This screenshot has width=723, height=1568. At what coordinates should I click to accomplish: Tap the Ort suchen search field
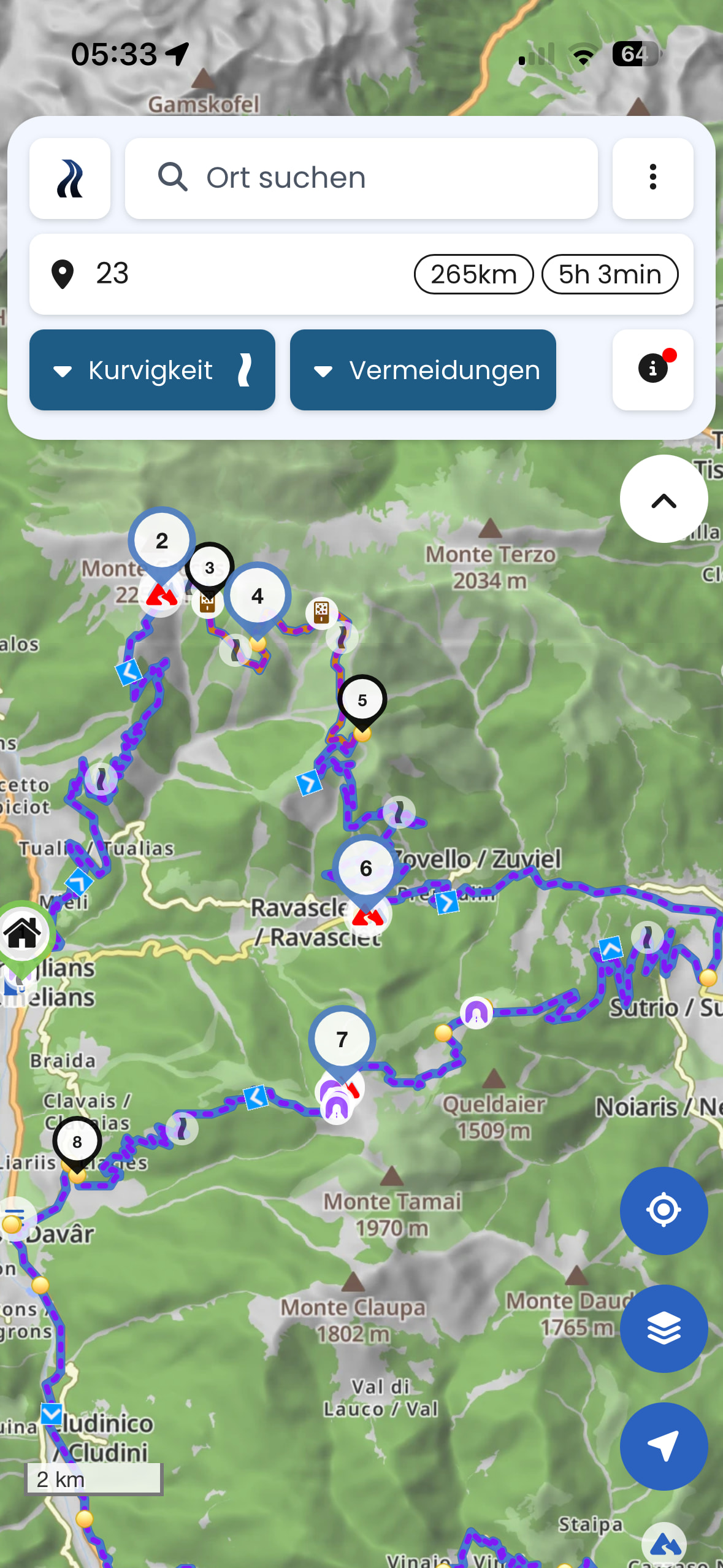(x=361, y=179)
